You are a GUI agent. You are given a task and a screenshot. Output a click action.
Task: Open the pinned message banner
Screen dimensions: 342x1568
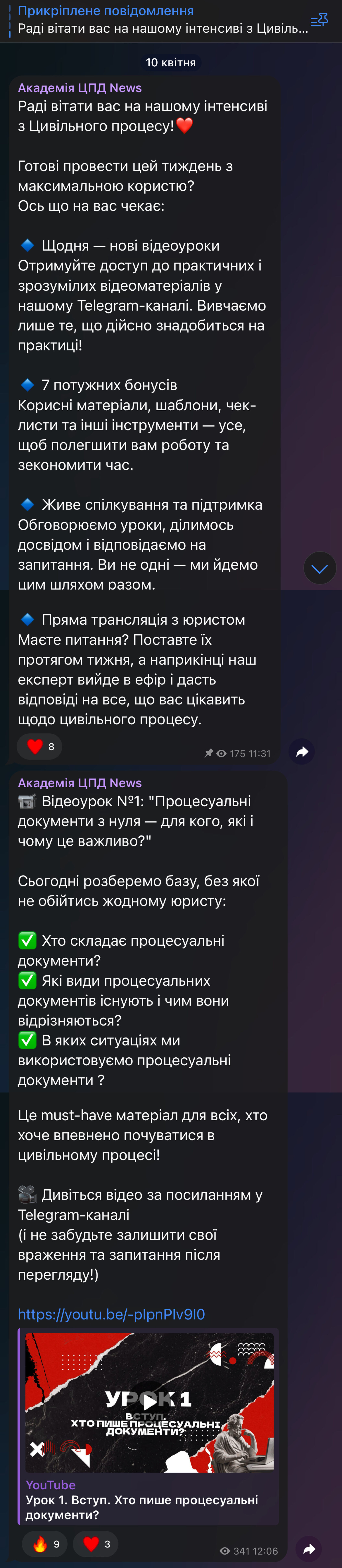point(158,20)
